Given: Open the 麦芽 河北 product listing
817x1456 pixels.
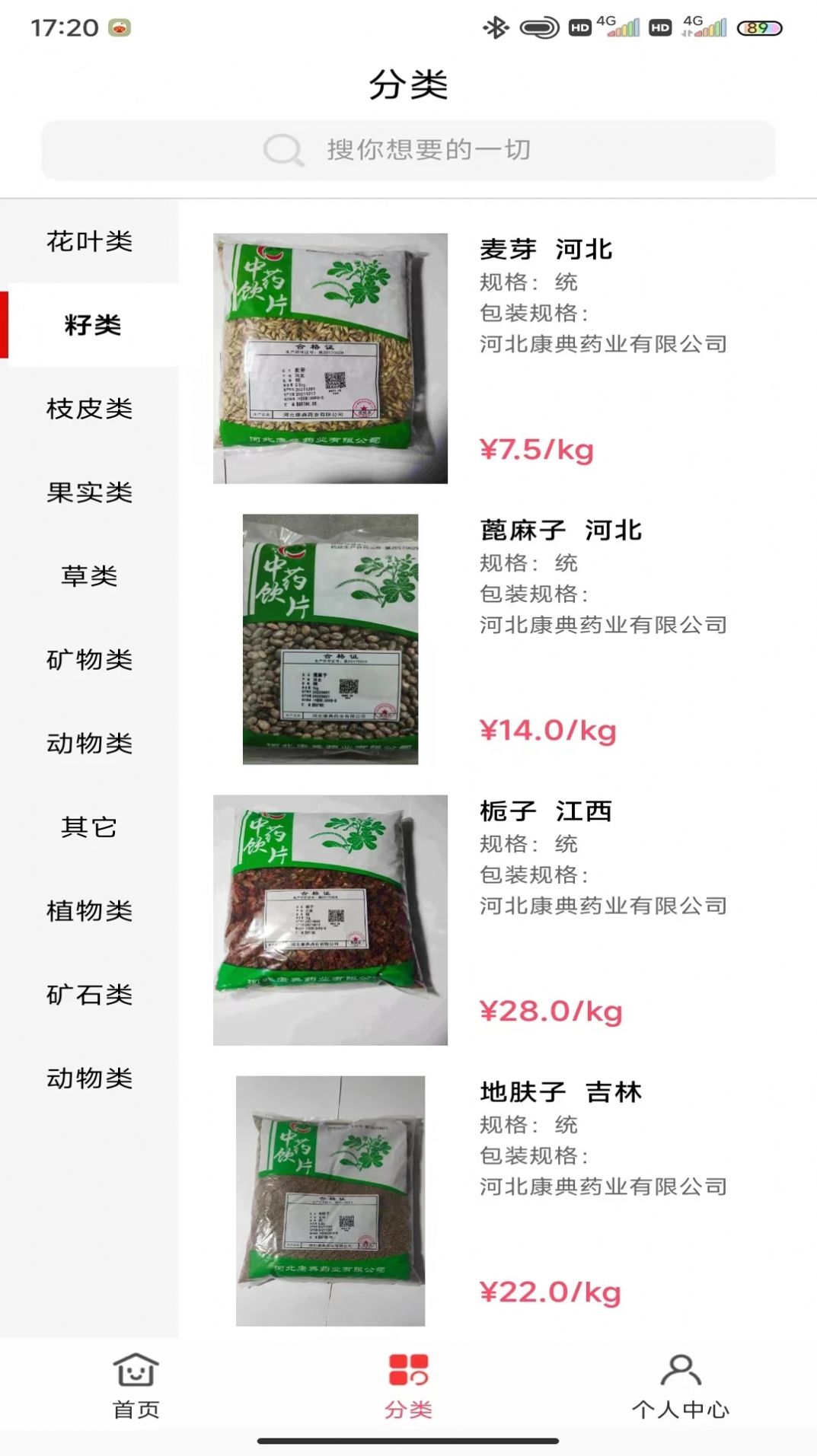Looking at the screenshot, I should coord(546,250).
